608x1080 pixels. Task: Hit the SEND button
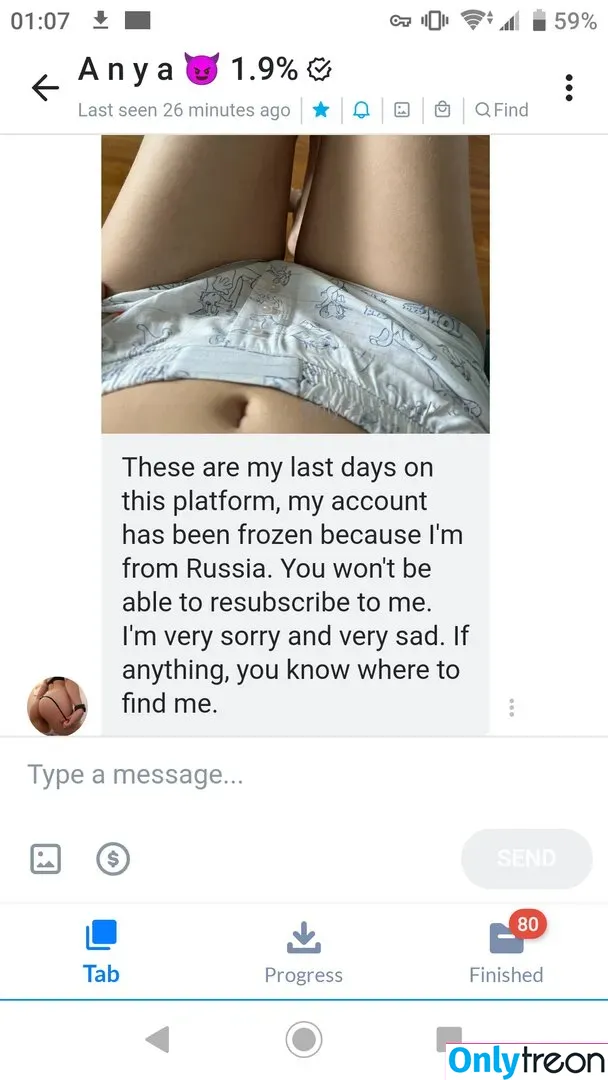coord(526,858)
